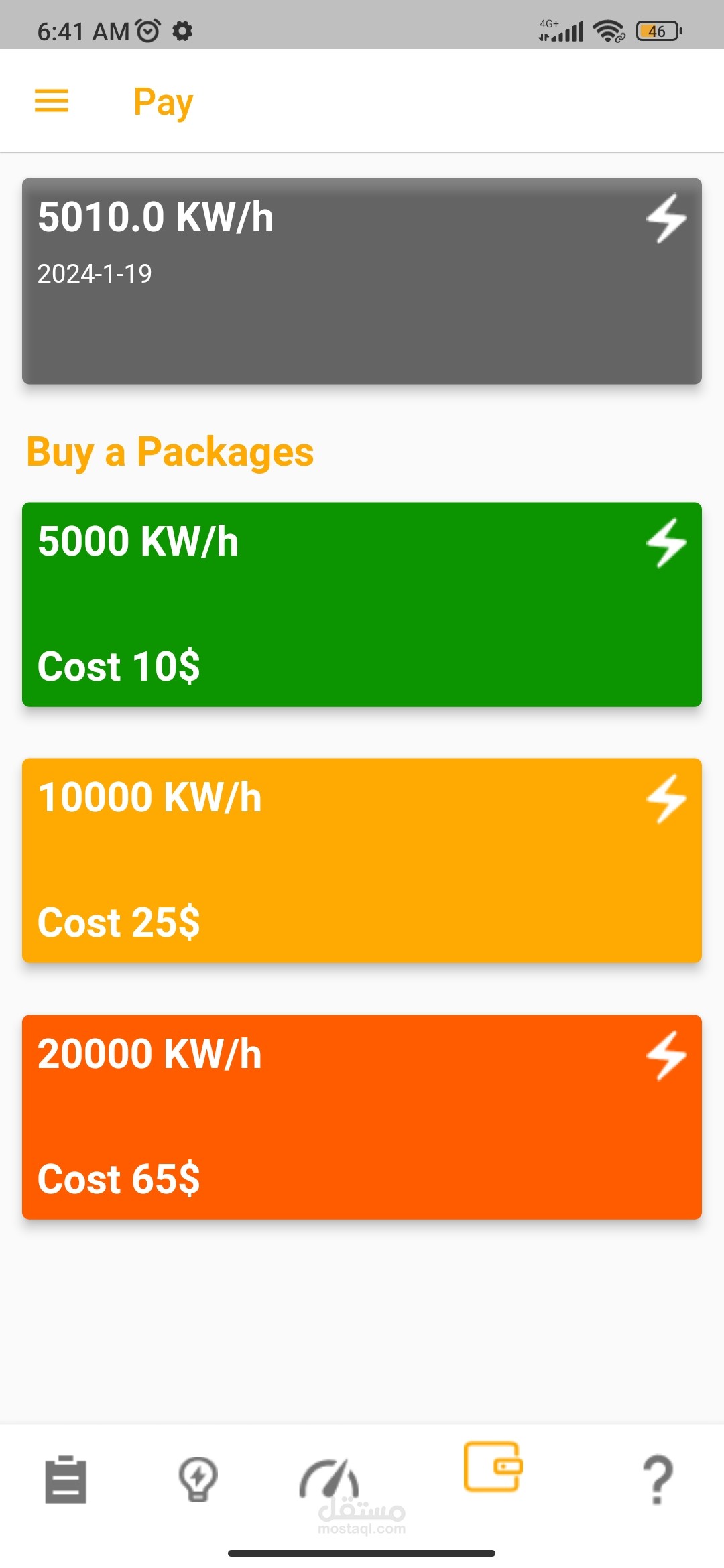This screenshot has width=724, height=1568.
Task: Open the 5010.0 KW/h balance card
Action: coord(362,281)
